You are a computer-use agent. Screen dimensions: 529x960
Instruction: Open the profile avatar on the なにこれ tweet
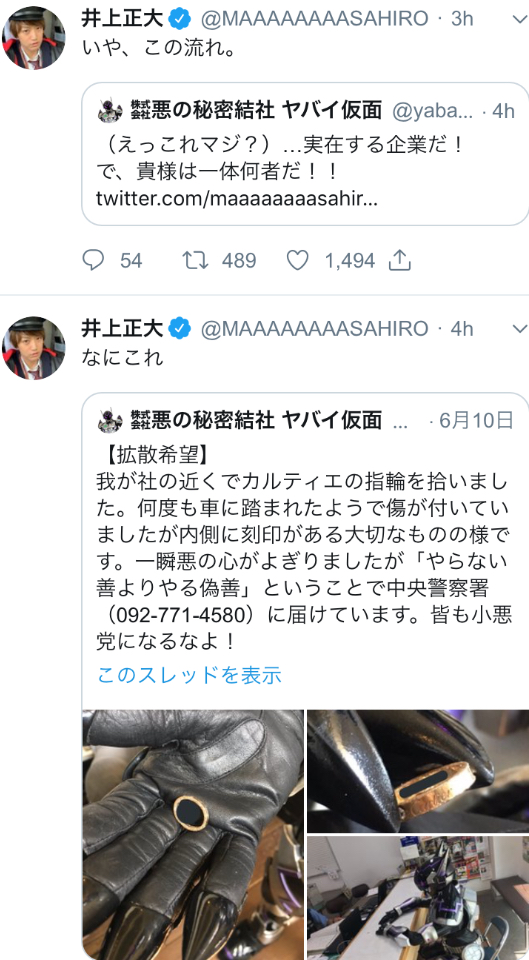[34, 348]
